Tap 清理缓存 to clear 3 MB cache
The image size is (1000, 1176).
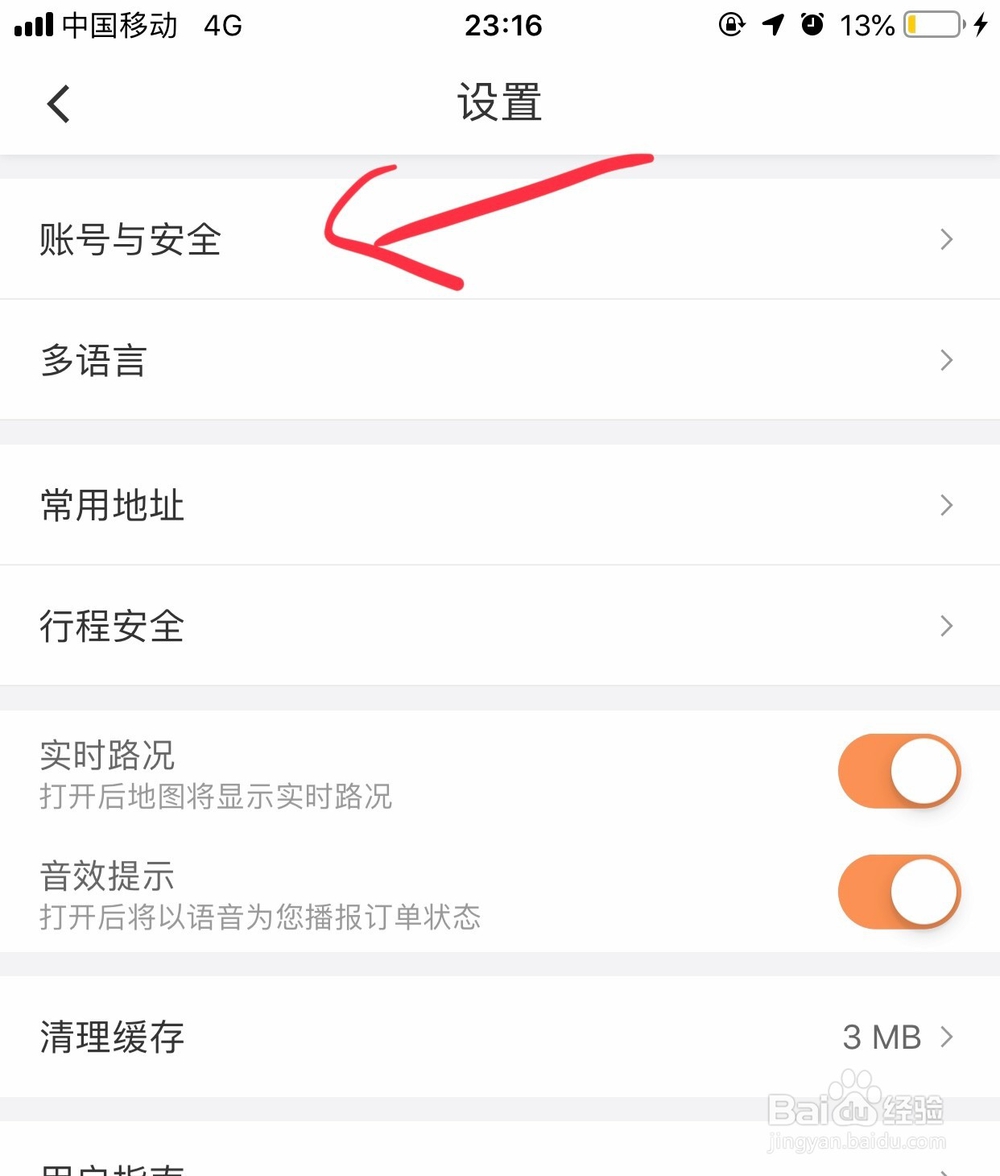[x=110, y=1038]
